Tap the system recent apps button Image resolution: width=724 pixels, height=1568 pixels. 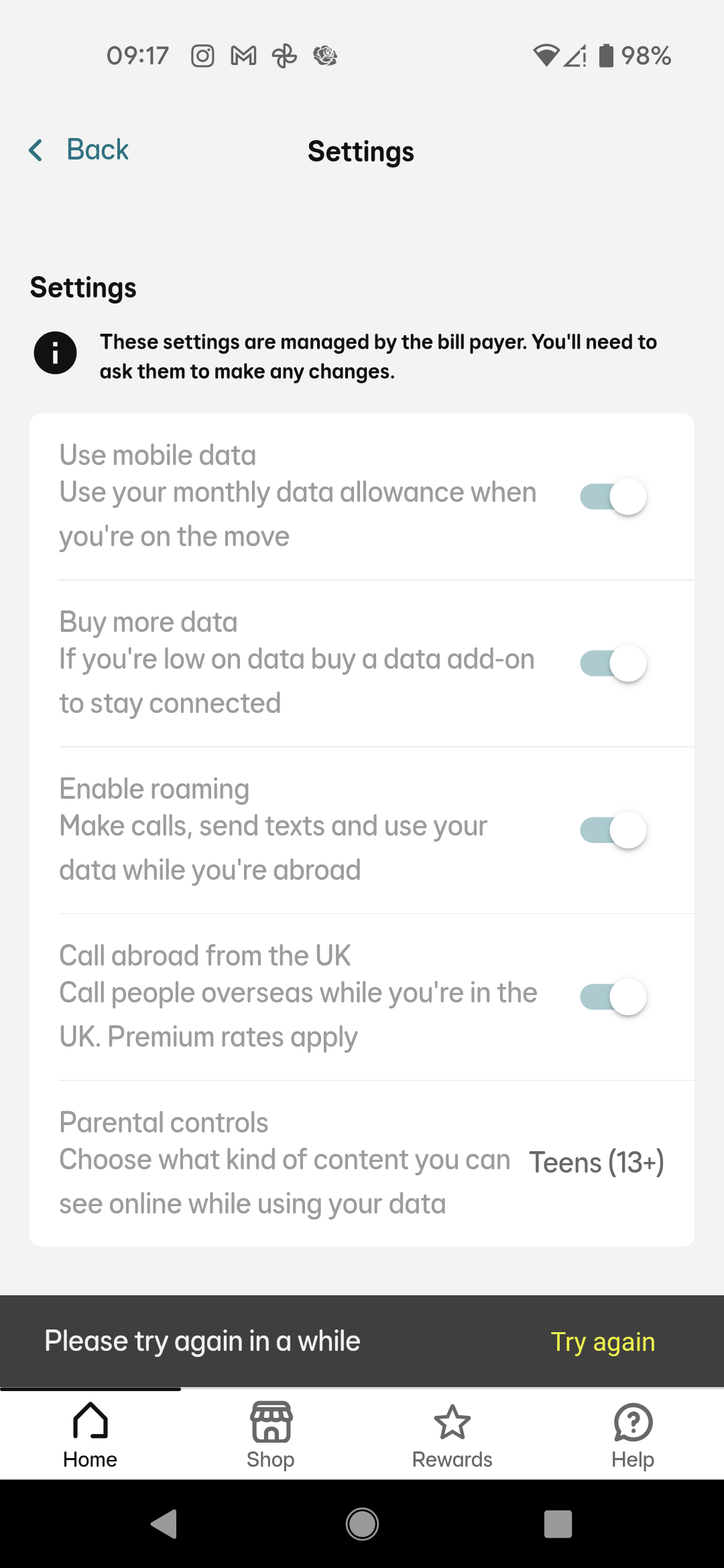(558, 1524)
